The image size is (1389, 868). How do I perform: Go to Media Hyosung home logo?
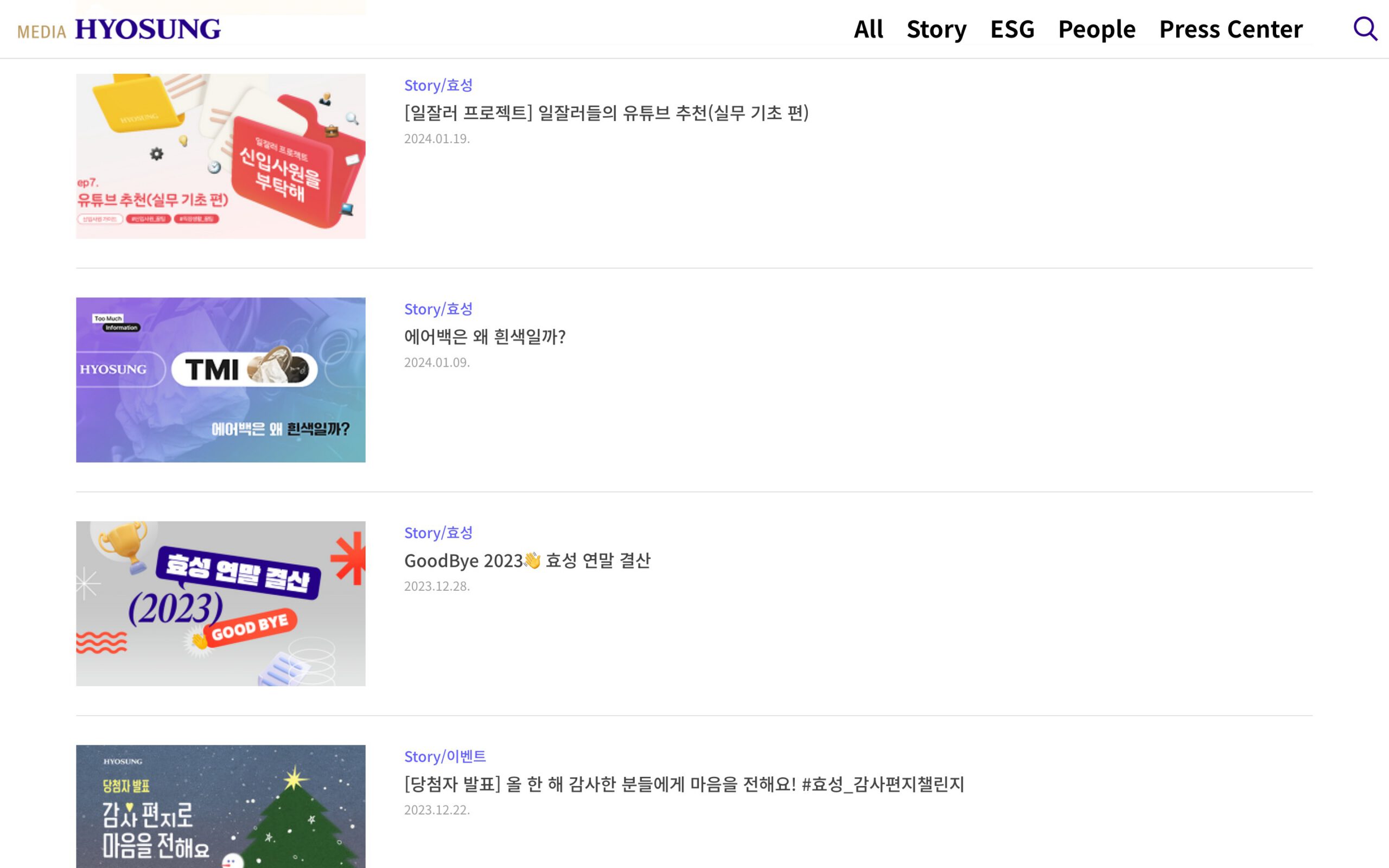pyautogui.click(x=119, y=29)
